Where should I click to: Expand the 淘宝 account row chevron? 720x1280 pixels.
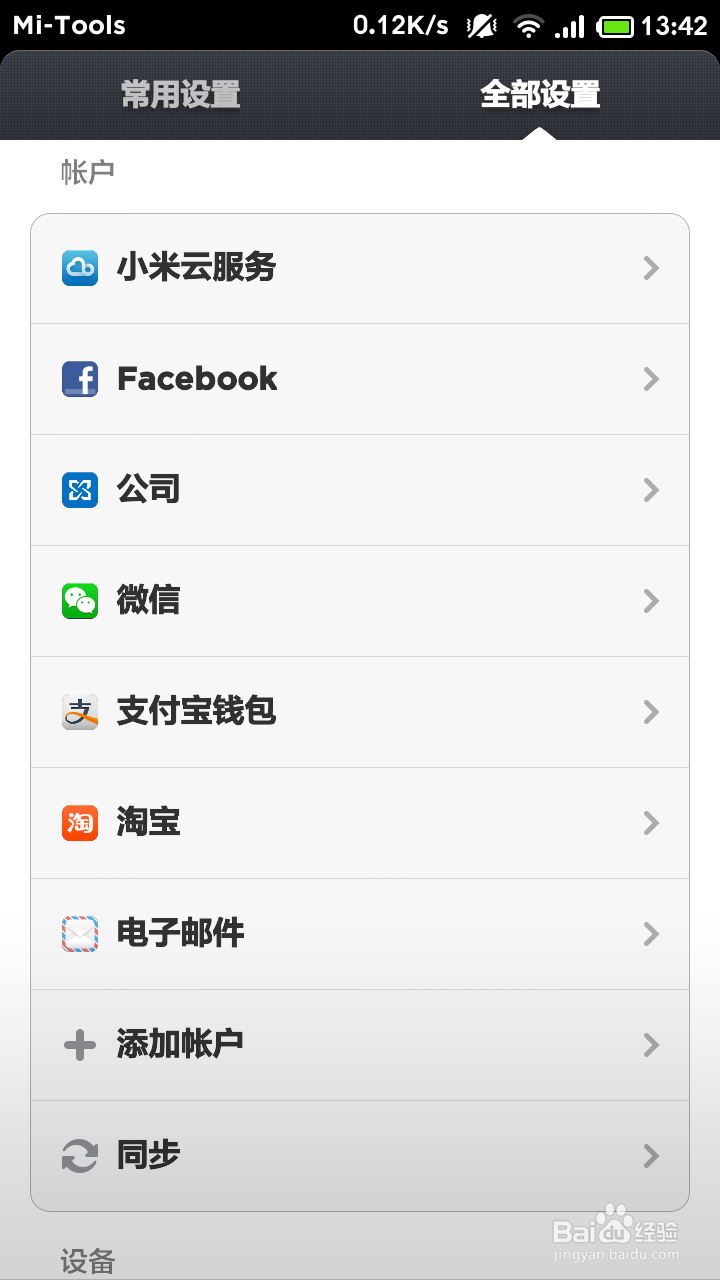(651, 823)
